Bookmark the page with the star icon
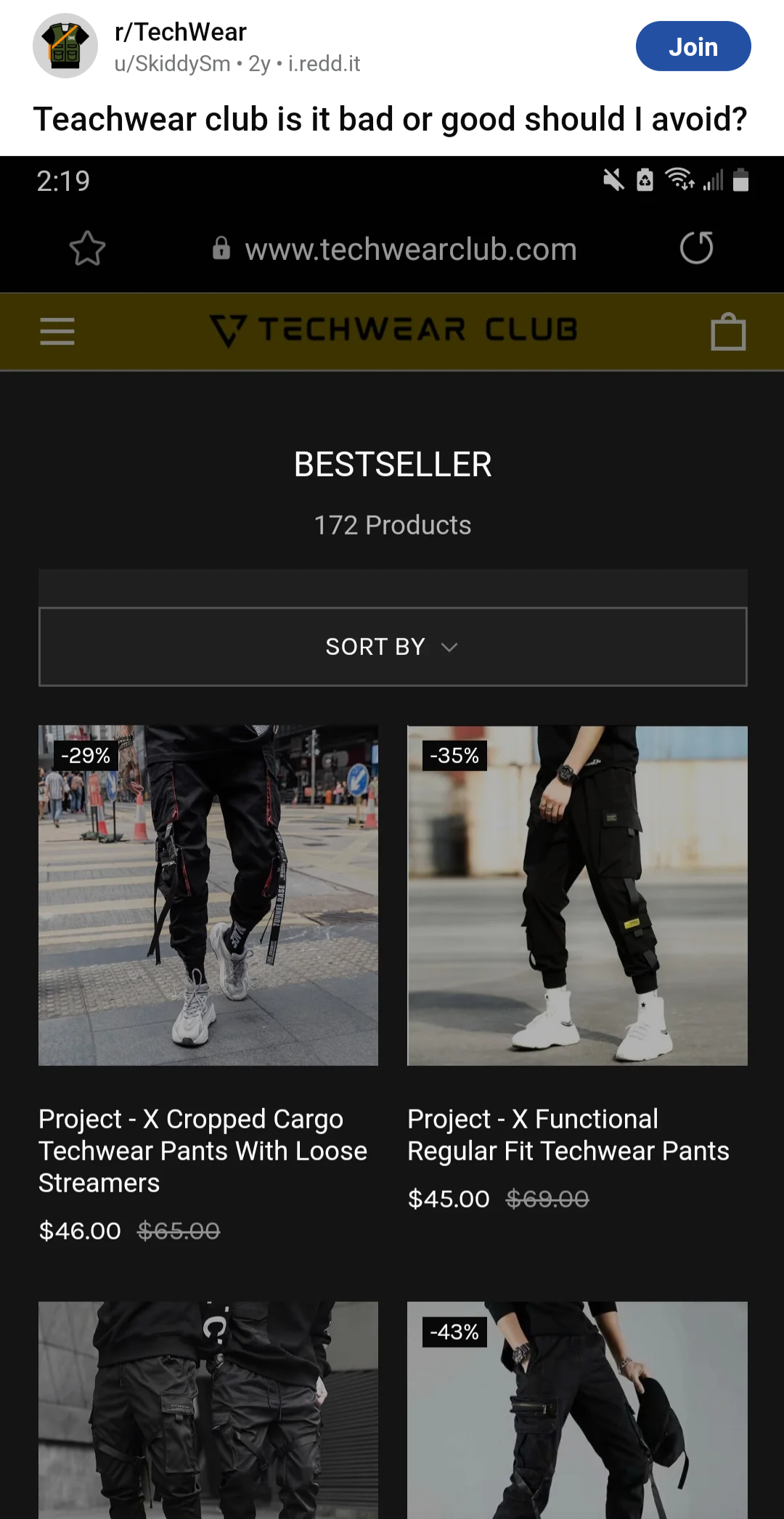This screenshot has width=784, height=1519. click(86, 248)
